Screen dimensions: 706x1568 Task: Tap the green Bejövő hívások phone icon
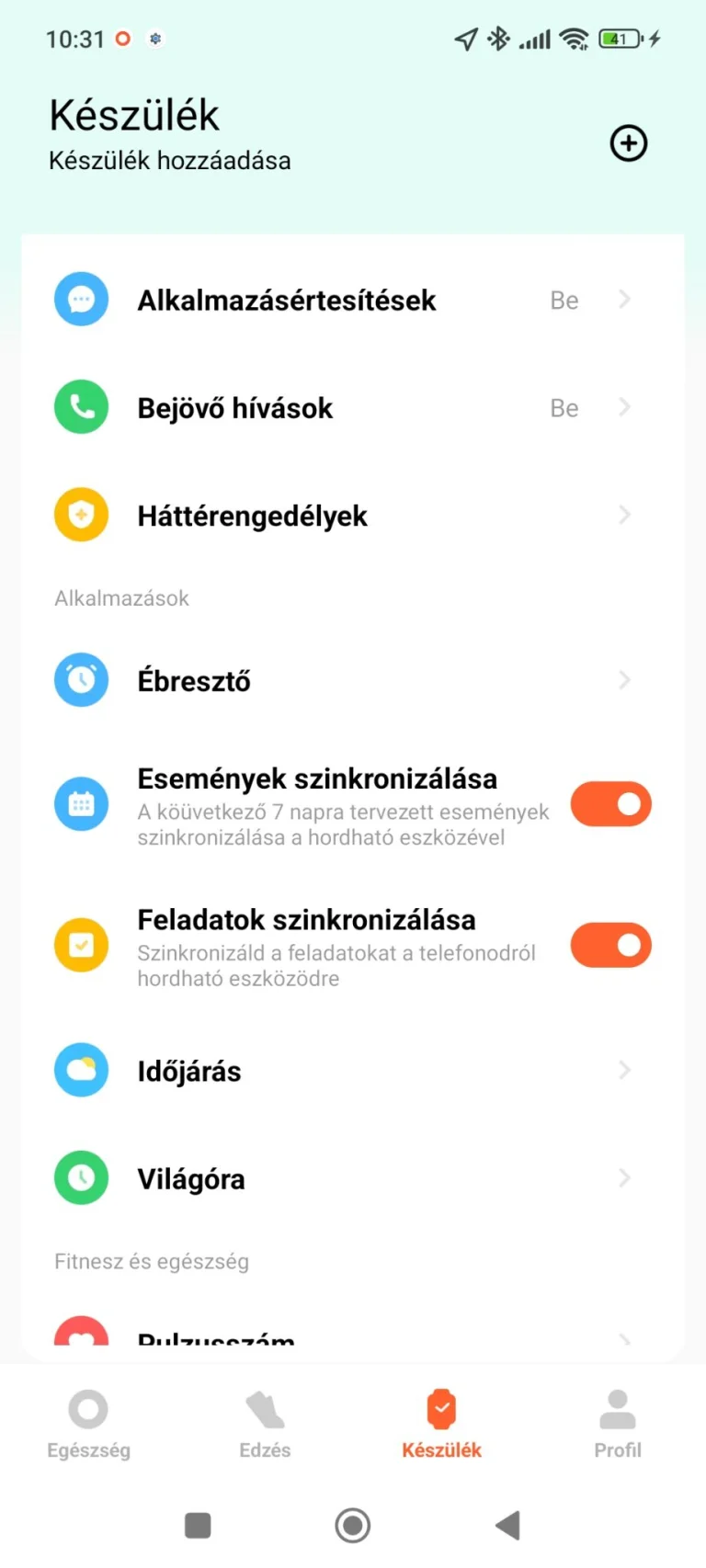81,406
